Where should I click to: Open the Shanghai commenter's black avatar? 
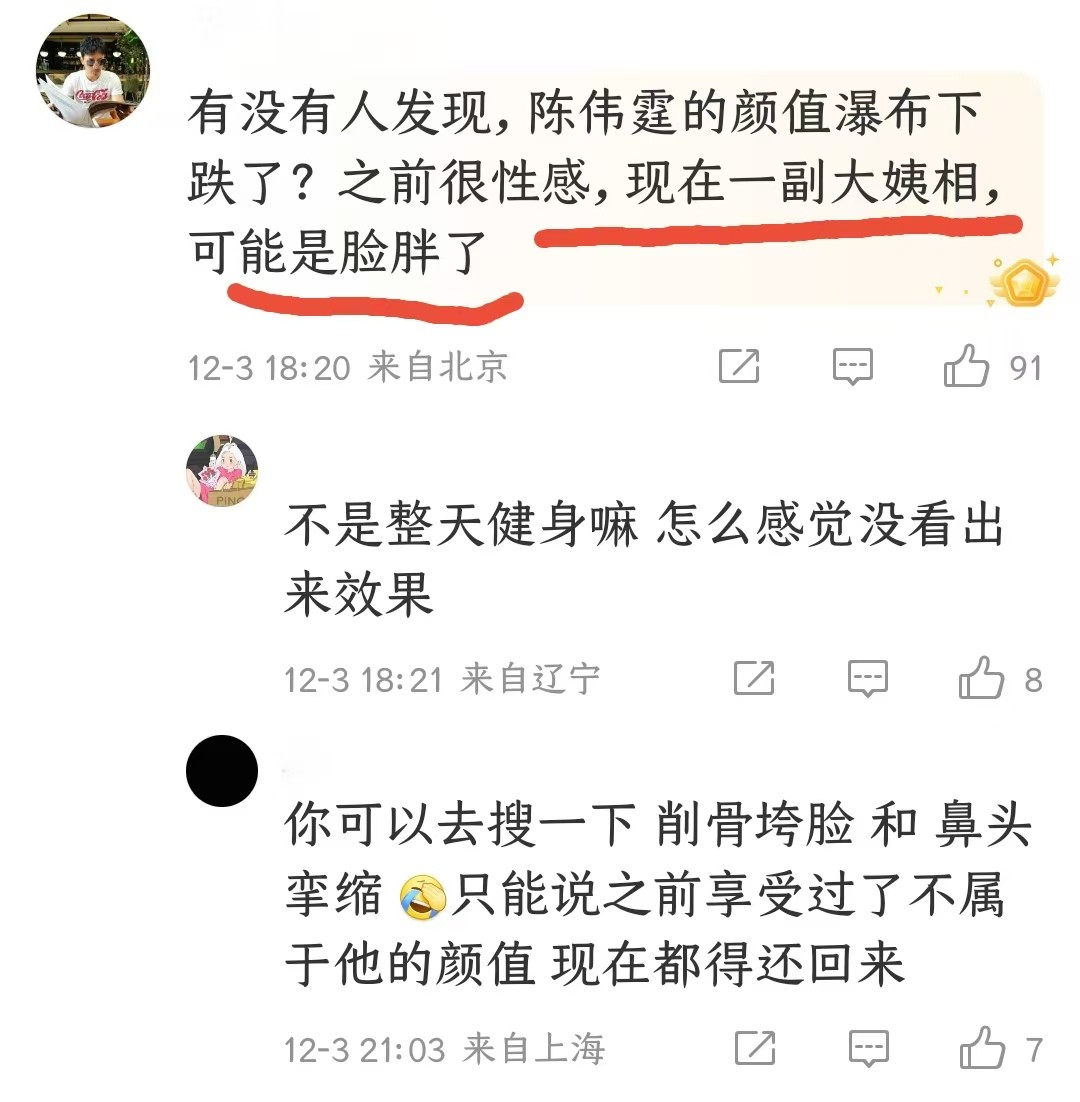(222, 770)
